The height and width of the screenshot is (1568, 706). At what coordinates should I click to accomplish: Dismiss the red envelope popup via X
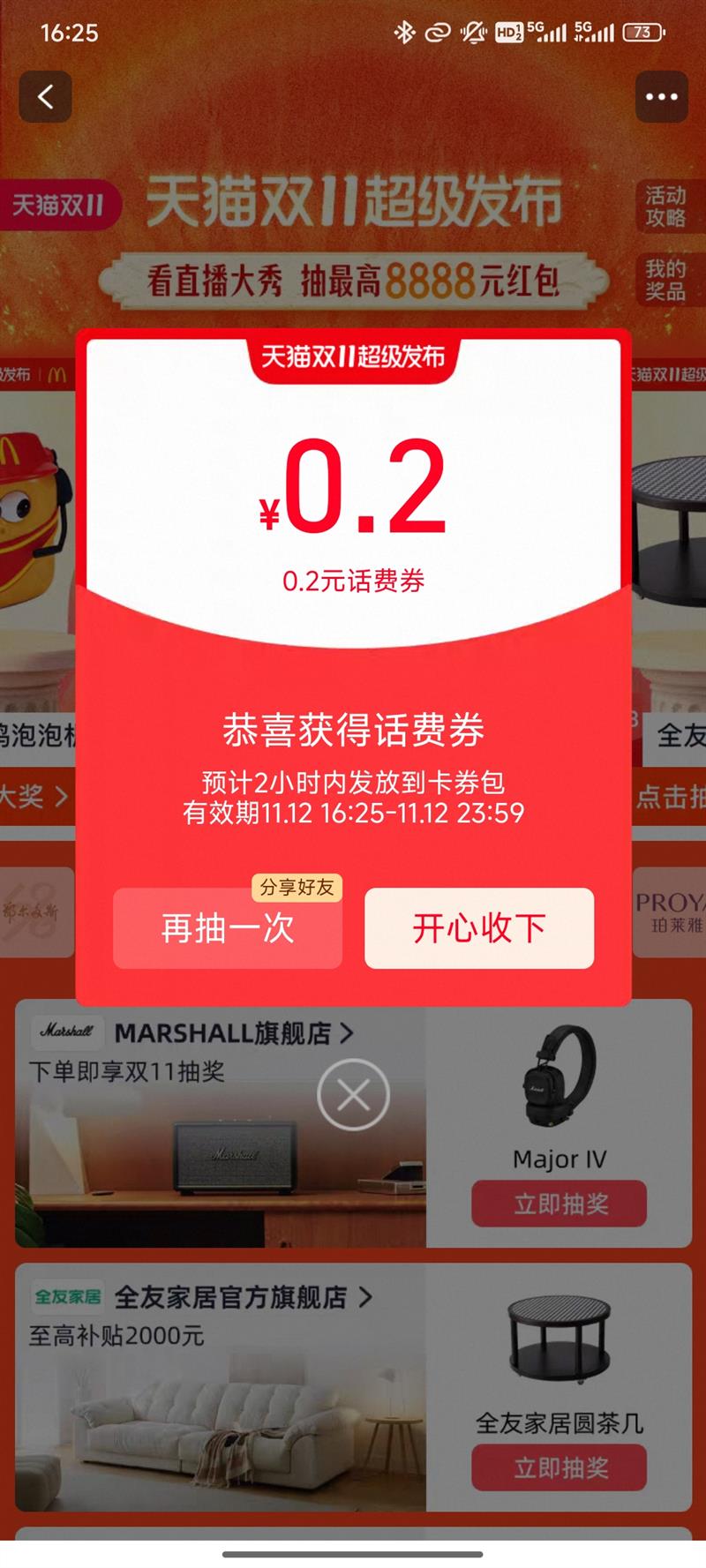click(x=353, y=1093)
